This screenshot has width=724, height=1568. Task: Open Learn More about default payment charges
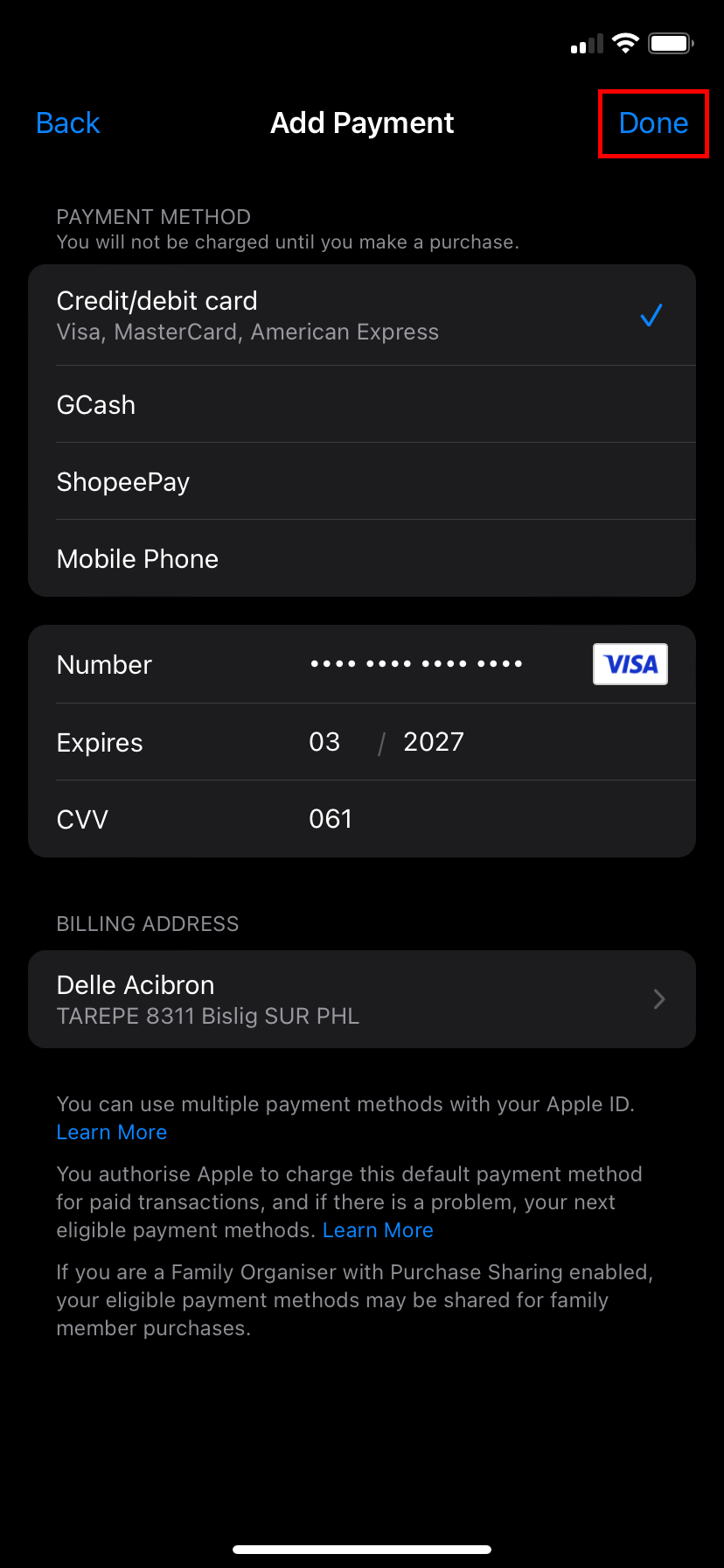[x=378, y=1230]
